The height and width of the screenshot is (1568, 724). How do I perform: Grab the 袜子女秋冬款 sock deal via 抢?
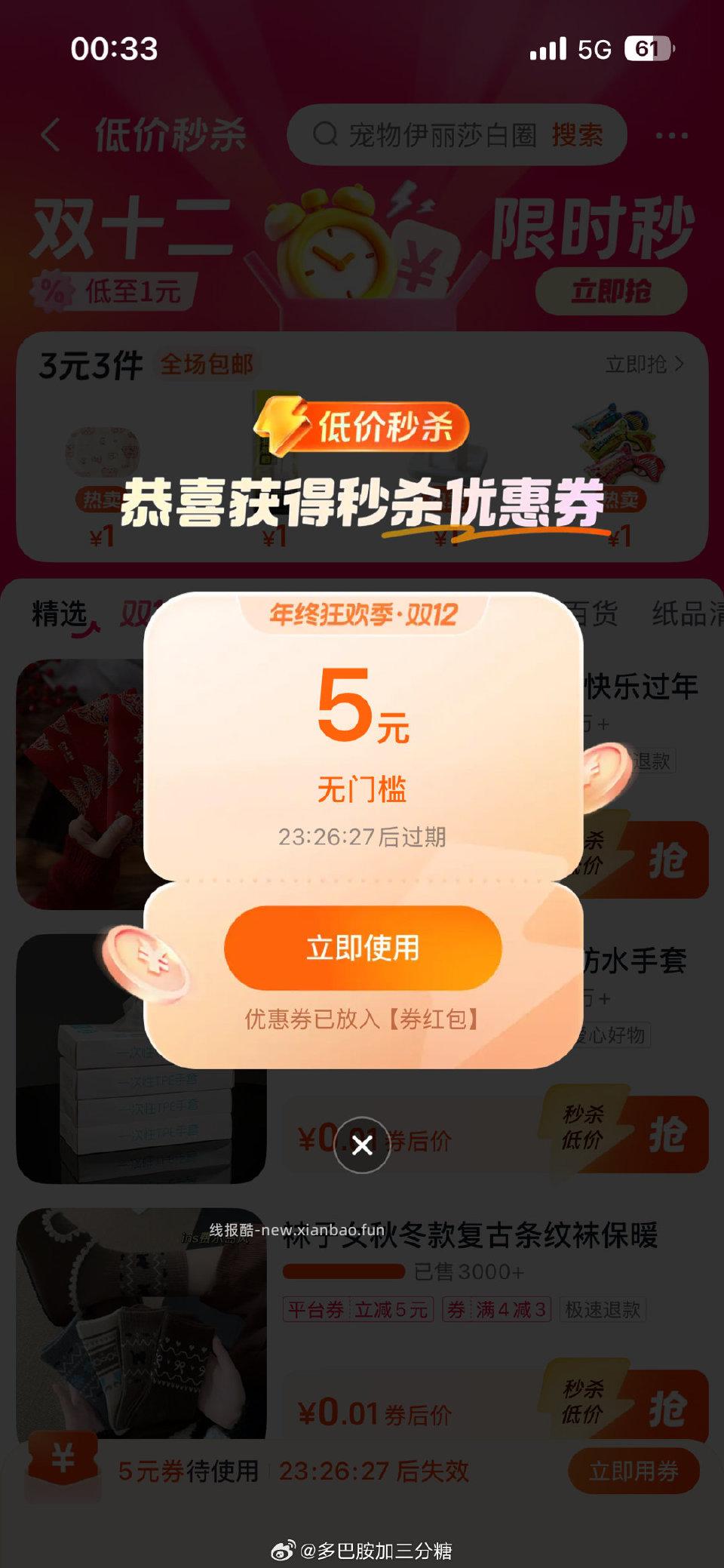667,1407
